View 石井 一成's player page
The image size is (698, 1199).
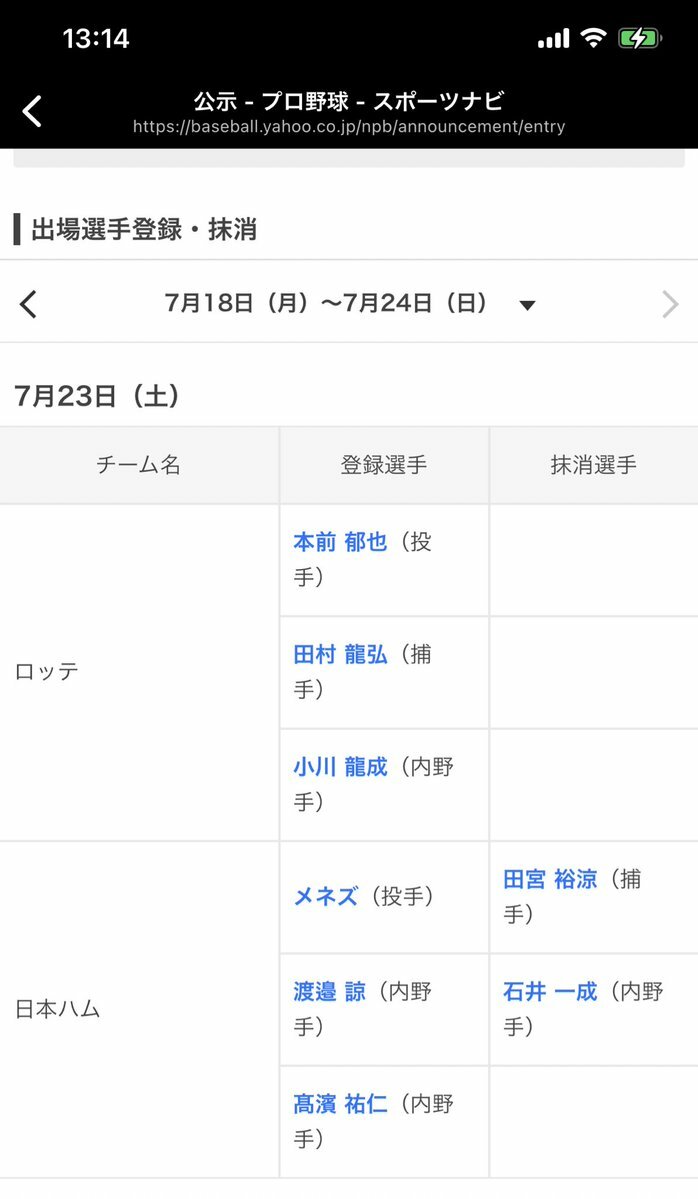click(x=550, y=992)
